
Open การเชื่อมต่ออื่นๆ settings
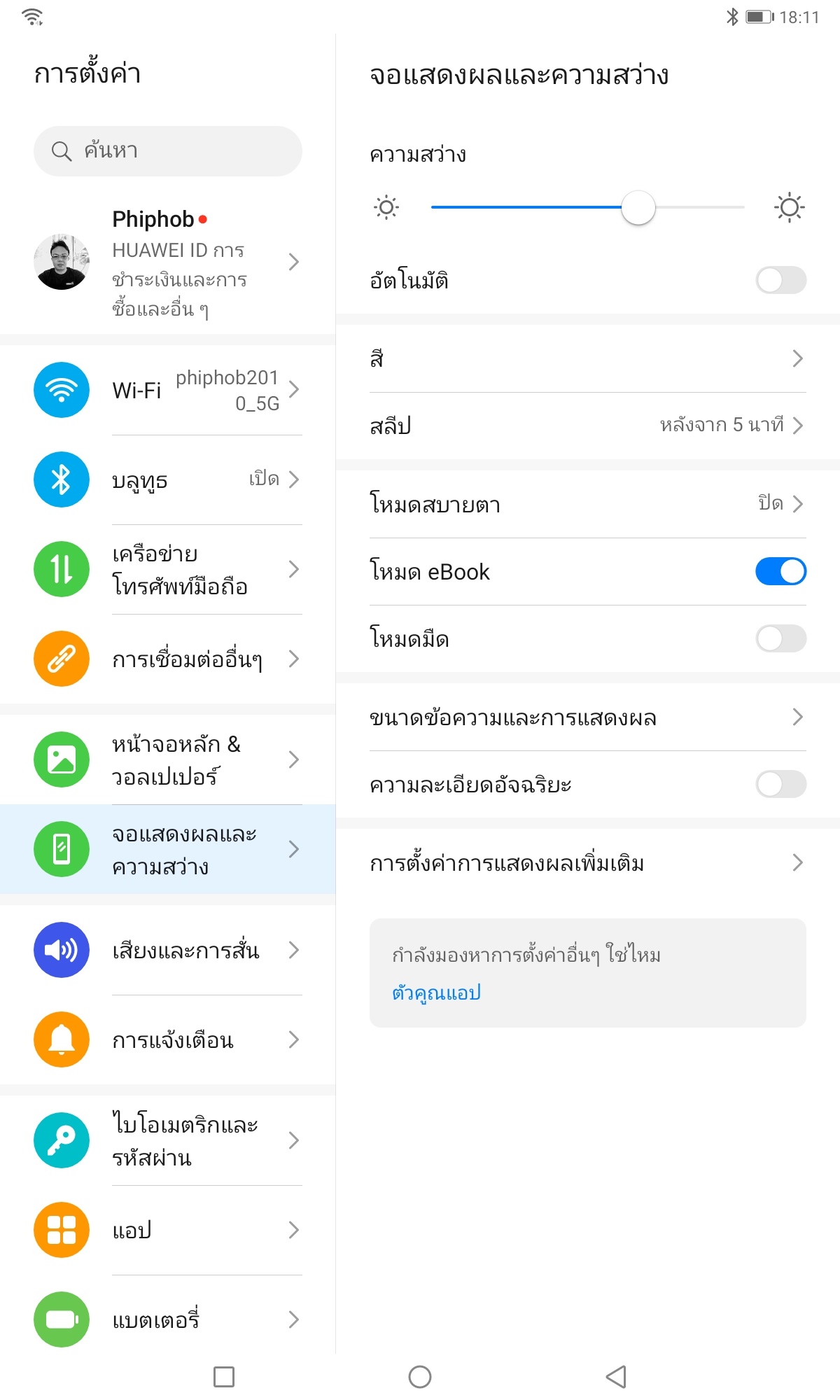168,659
